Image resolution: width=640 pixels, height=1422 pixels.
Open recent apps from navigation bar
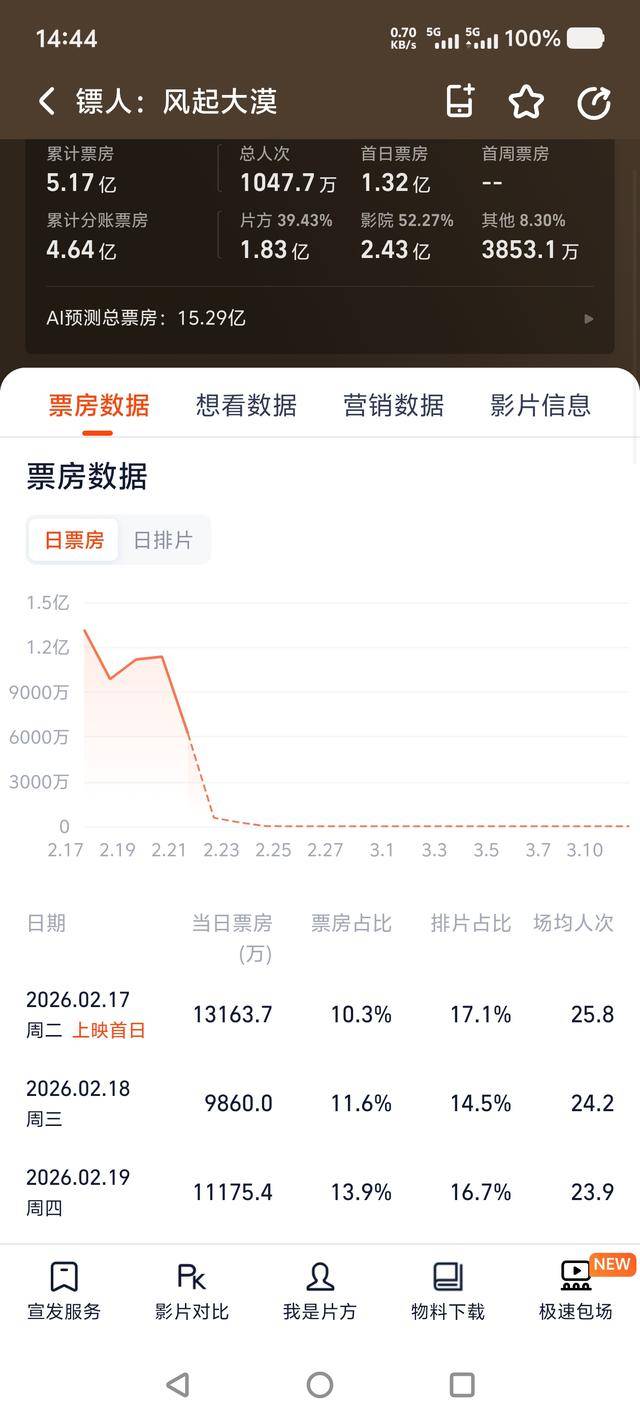pos(462,1384)
